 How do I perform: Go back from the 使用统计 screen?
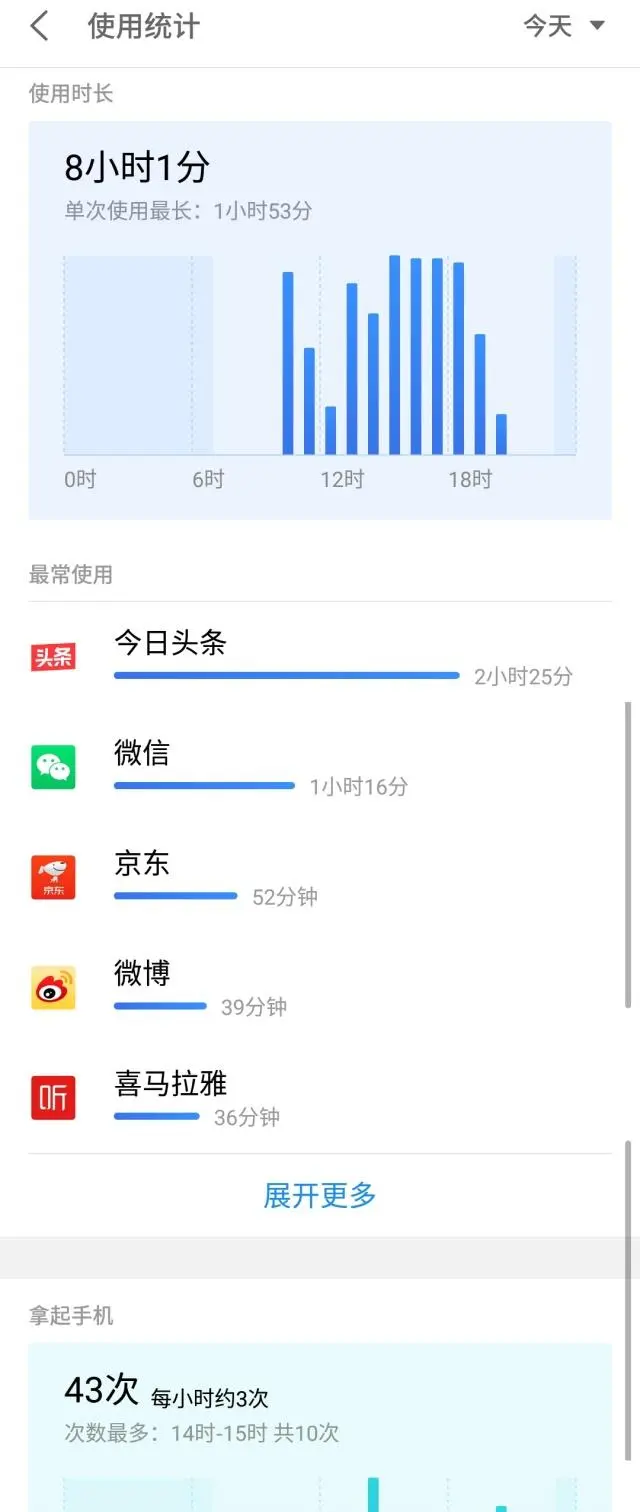click(x=40, y=26)
